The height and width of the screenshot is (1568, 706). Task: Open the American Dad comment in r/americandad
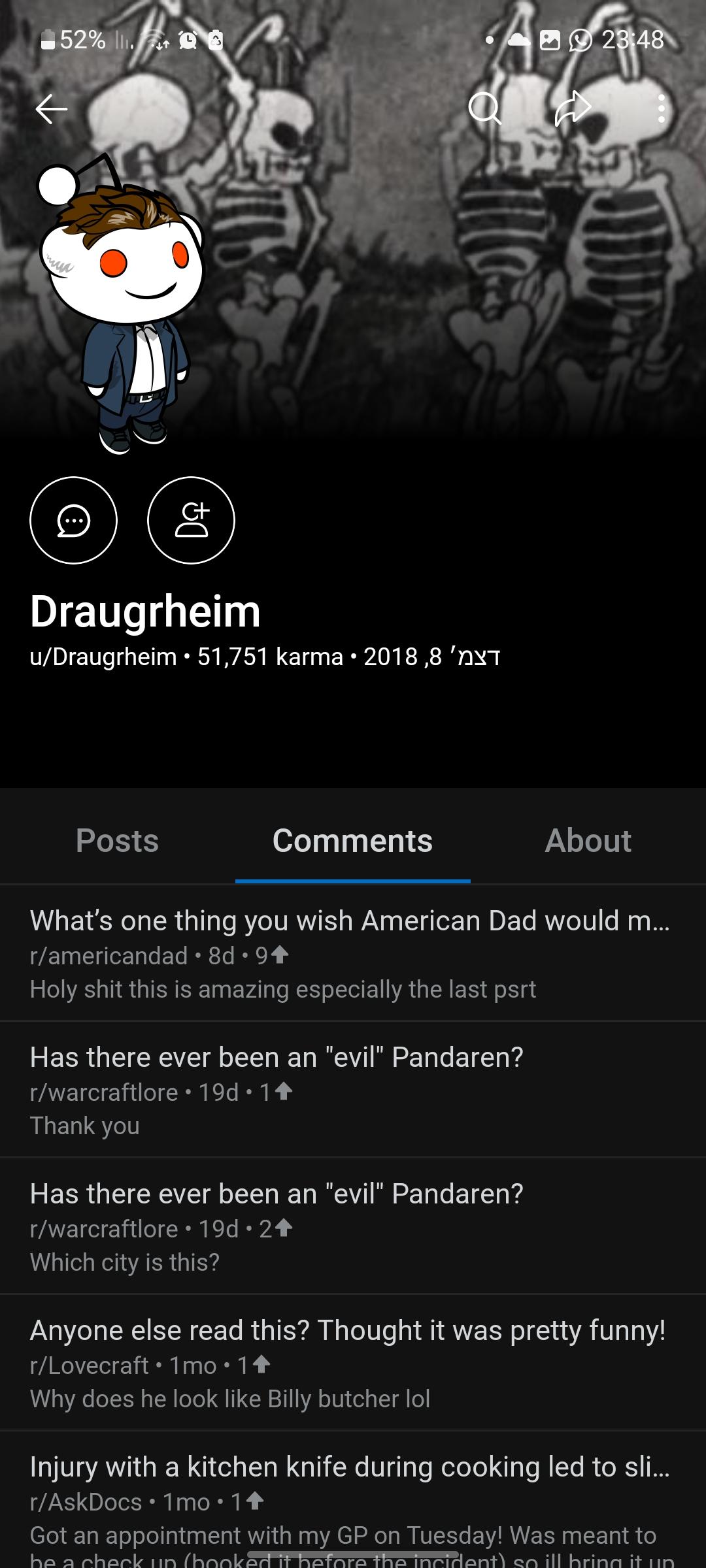(350, 954)
